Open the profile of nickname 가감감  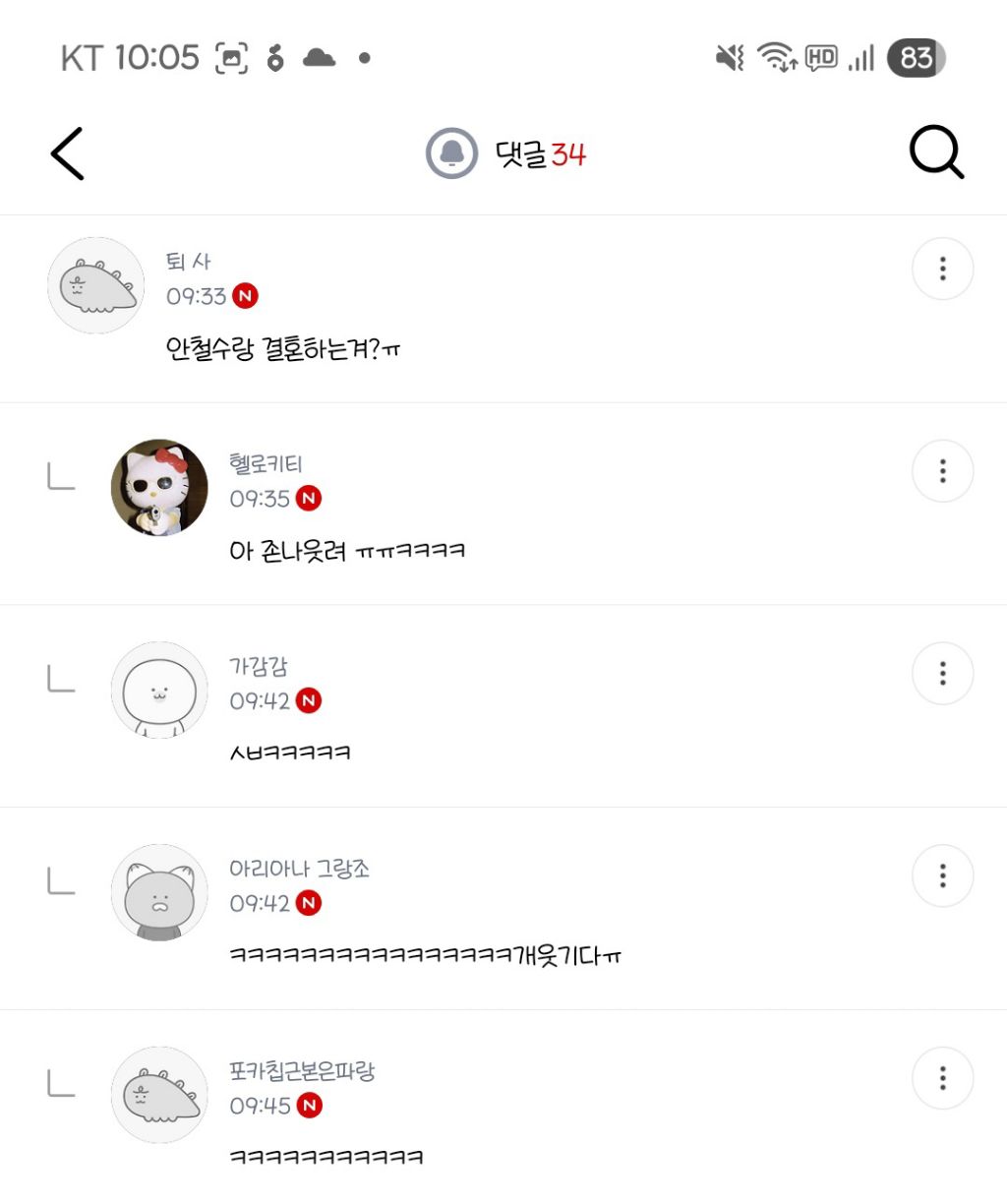(259, 666)
